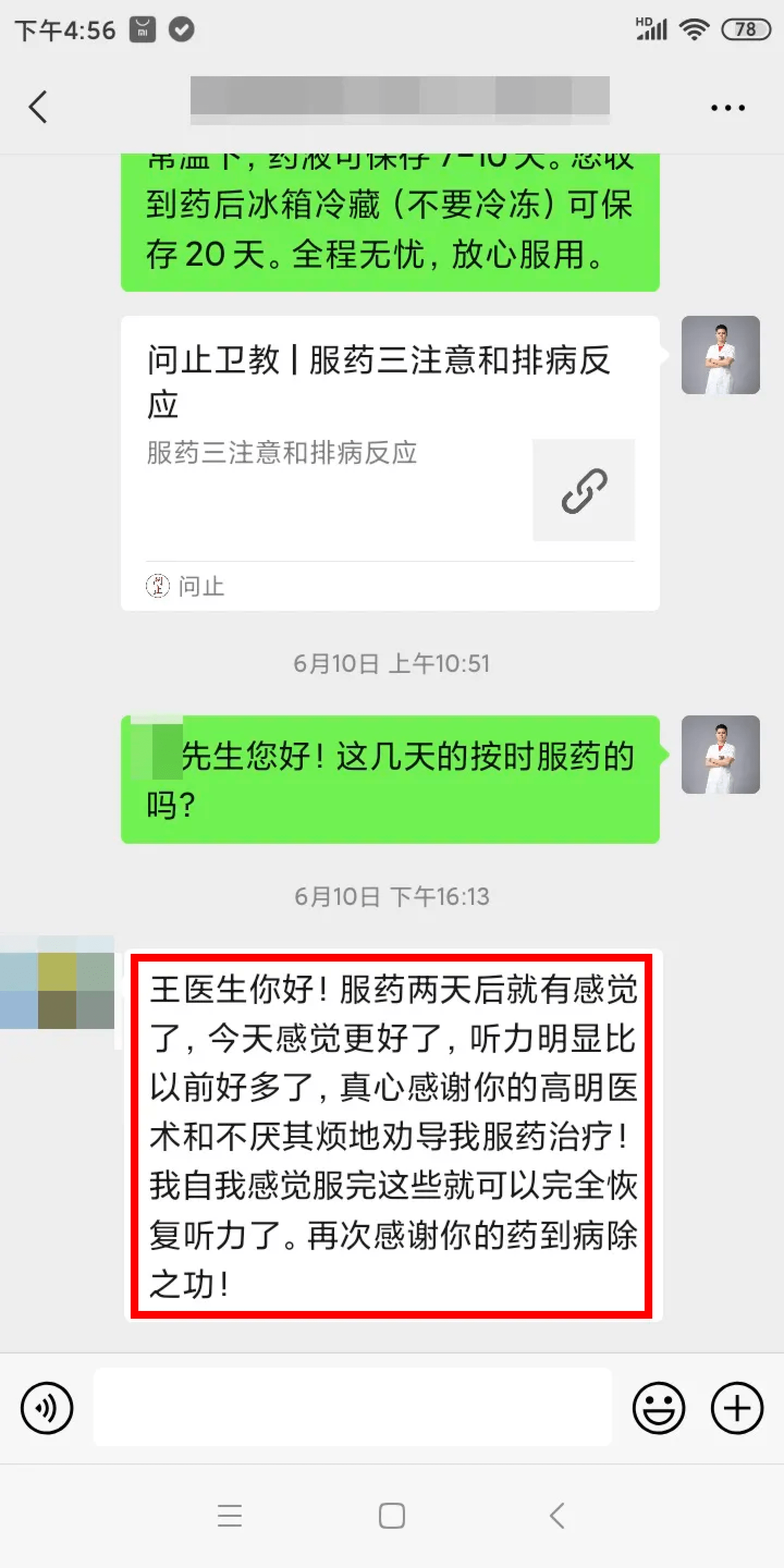The height and width of the screenshot is (1568, 784).
Task: Go back from this chat
Action: coord(38,107)
